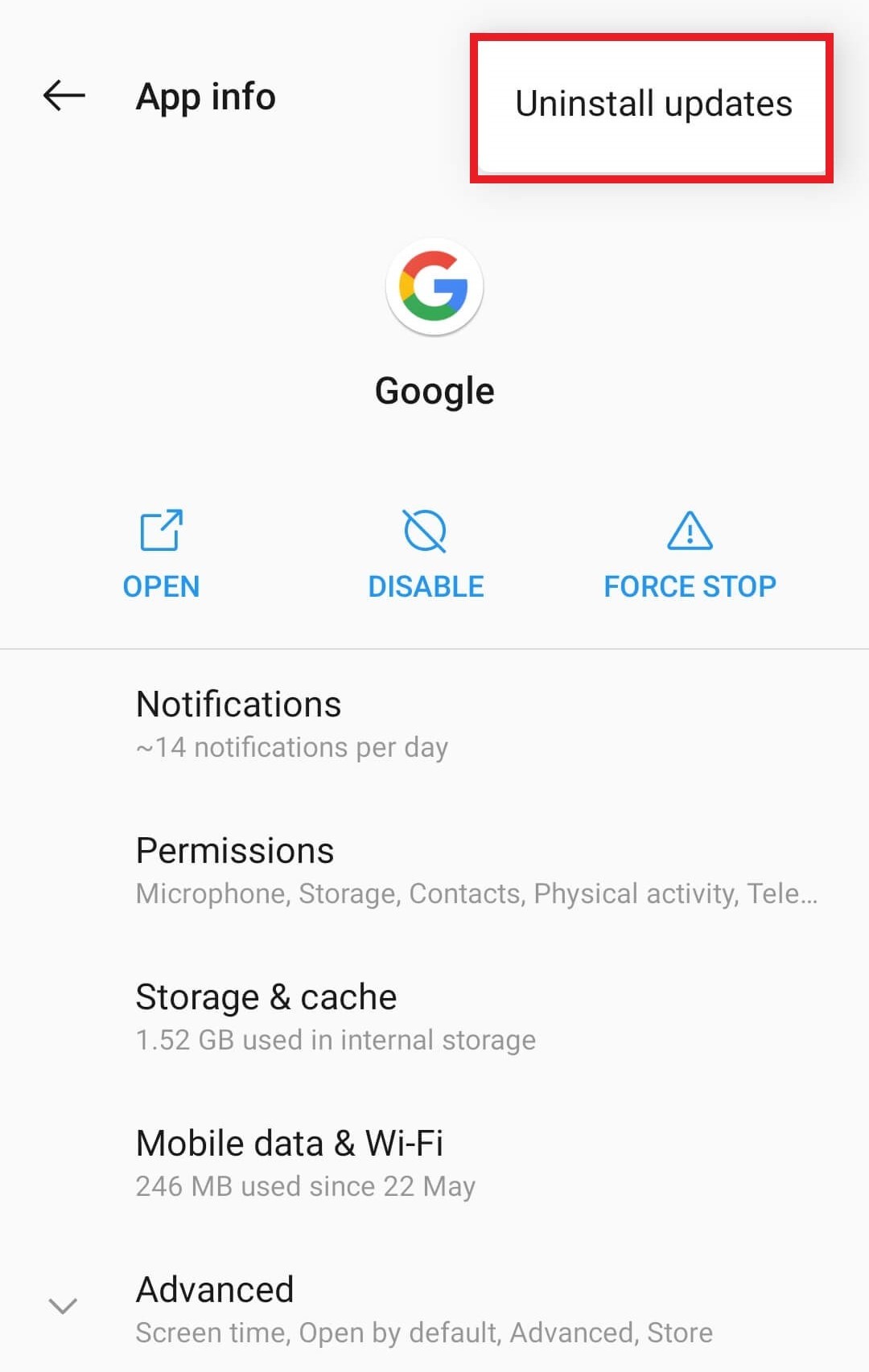Open Storage & cache details

pos(434,1016)
